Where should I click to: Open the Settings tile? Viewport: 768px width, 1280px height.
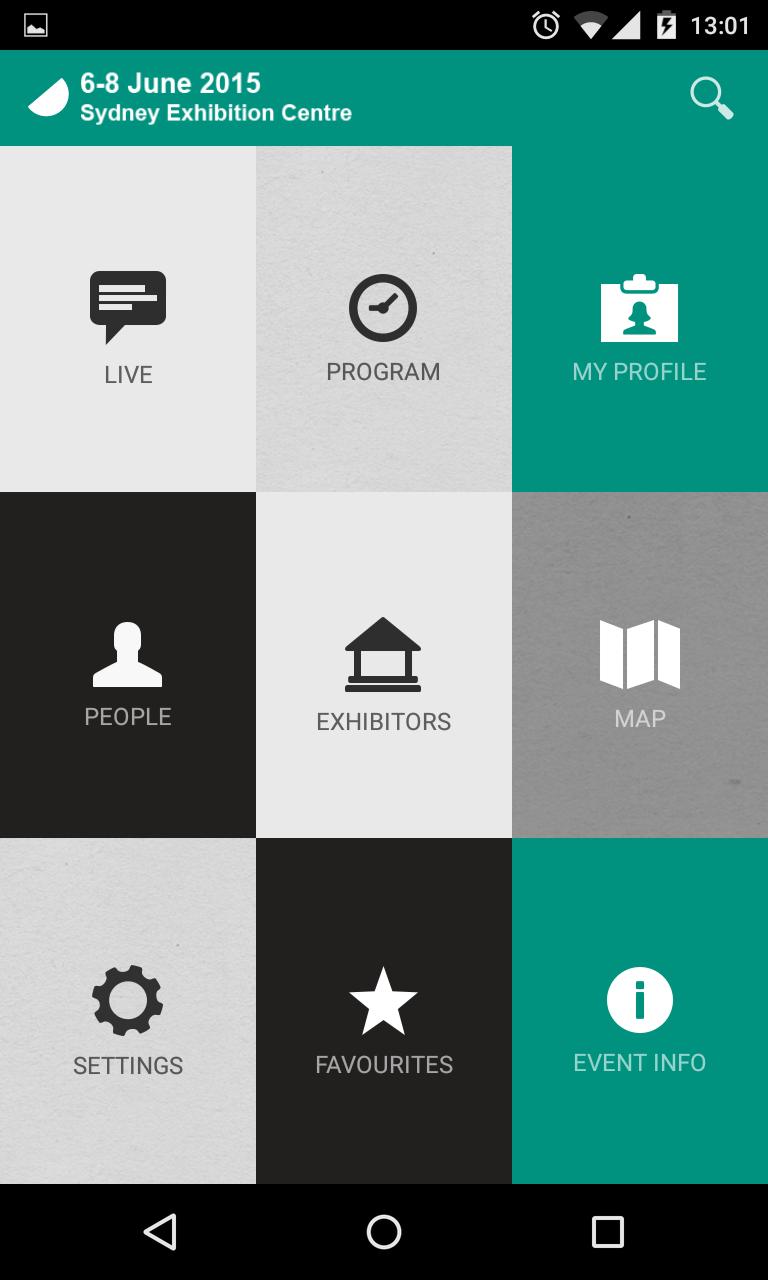click(128, 1012)
